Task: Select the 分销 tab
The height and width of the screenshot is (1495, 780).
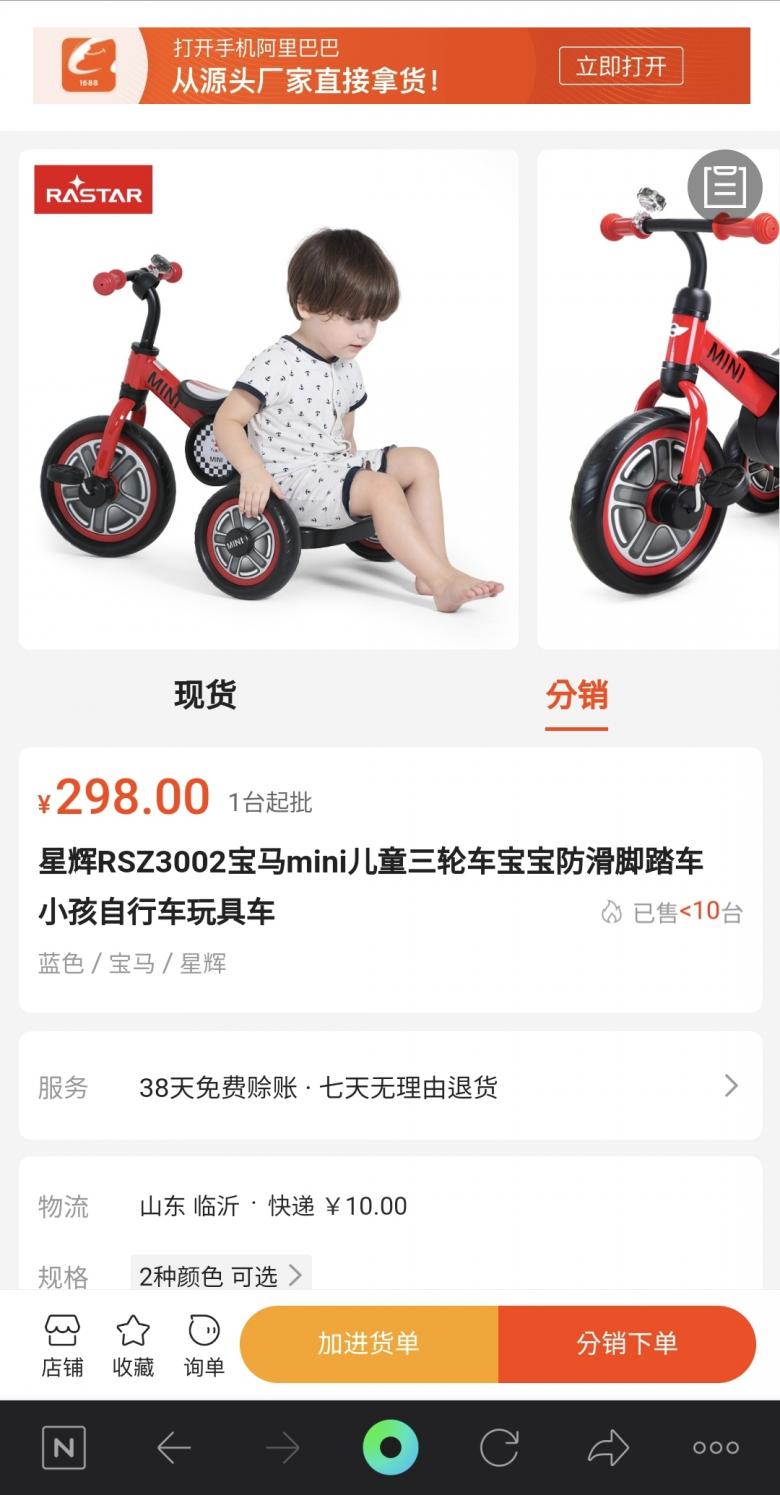Action: click(x=576, y=695)
